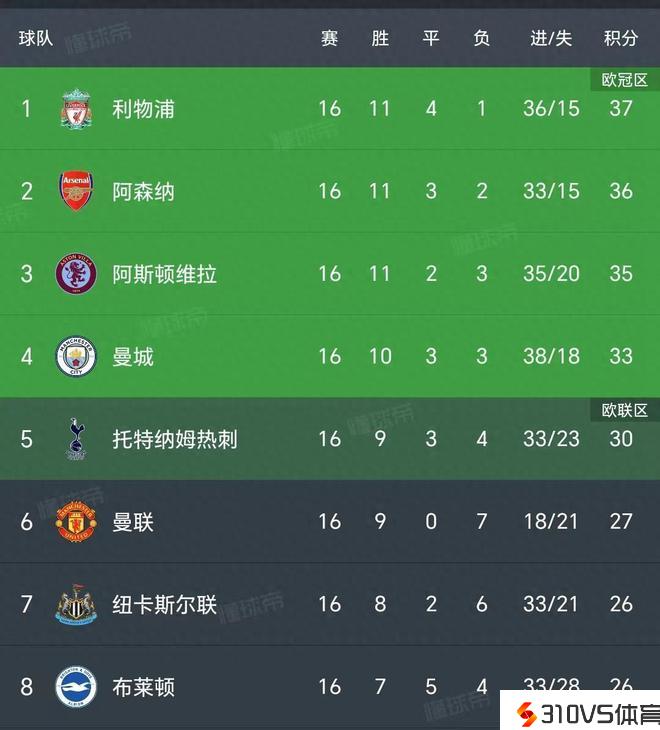The image size is (660, 730).
Task: Choose the 曼联 row
Action: pos(133,522)
